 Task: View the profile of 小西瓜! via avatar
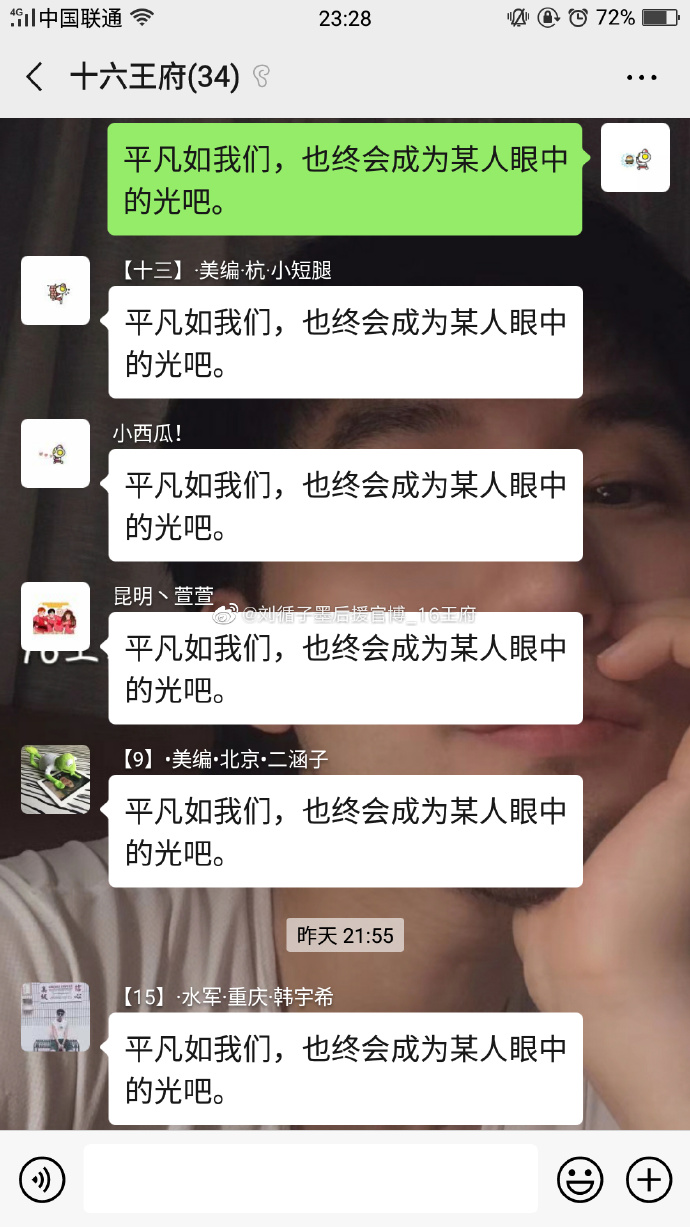(56, 454)
